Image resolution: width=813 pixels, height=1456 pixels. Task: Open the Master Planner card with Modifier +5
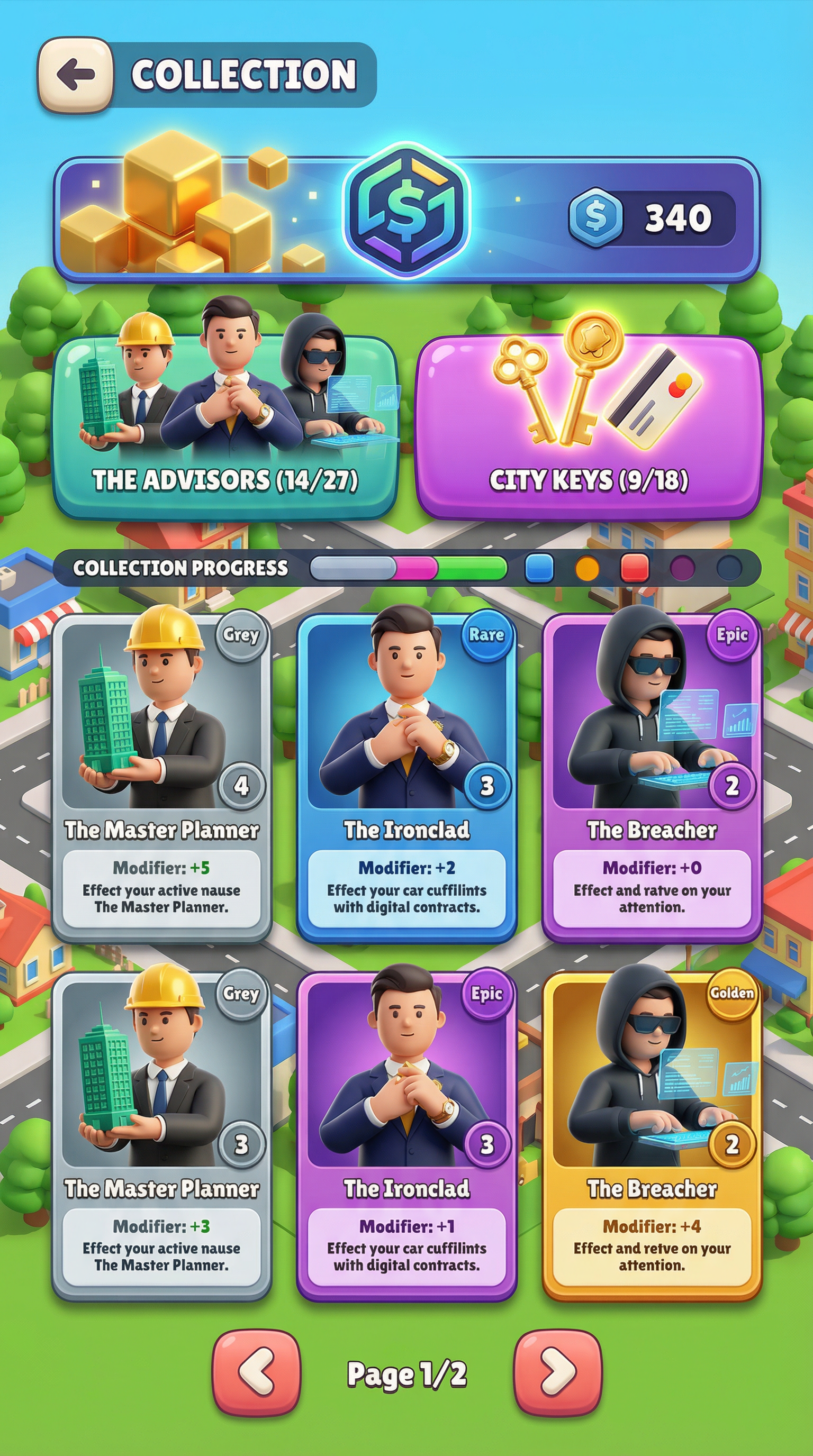(161, 777)
